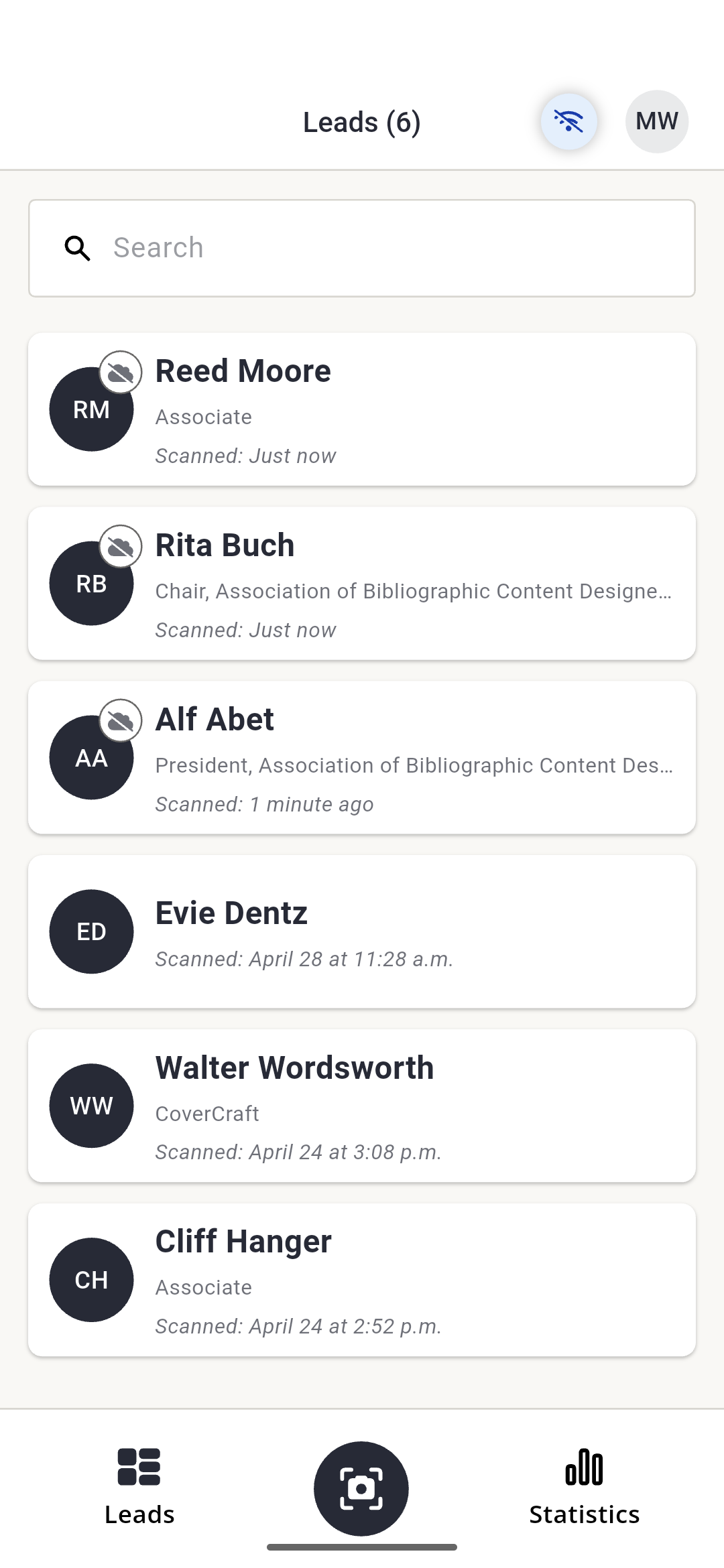Image resolution: width=724 pixels, height=1568 pixels.
Task: Select the Alf Abet lead
Action: coord(362,758)
